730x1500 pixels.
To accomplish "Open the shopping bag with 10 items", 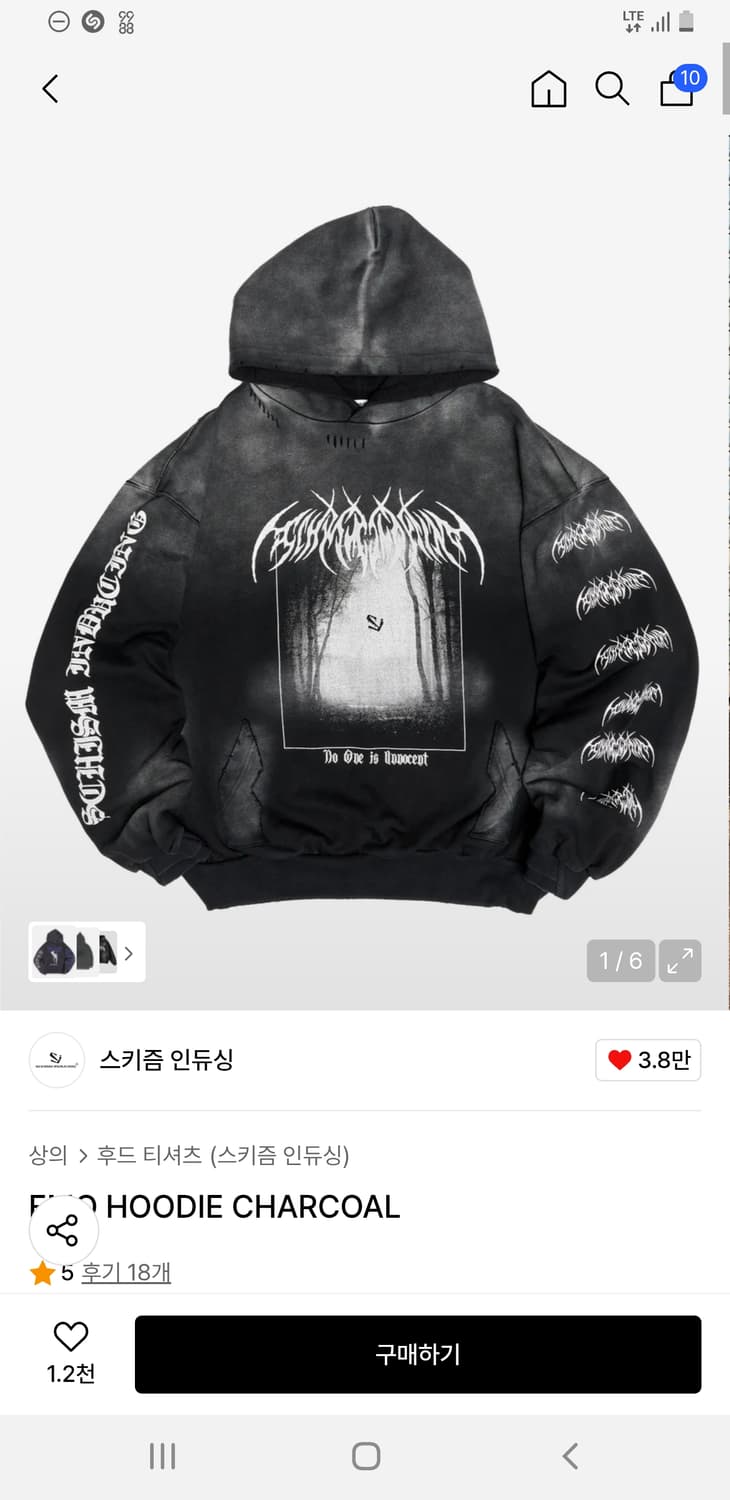I will click(676, 89).
